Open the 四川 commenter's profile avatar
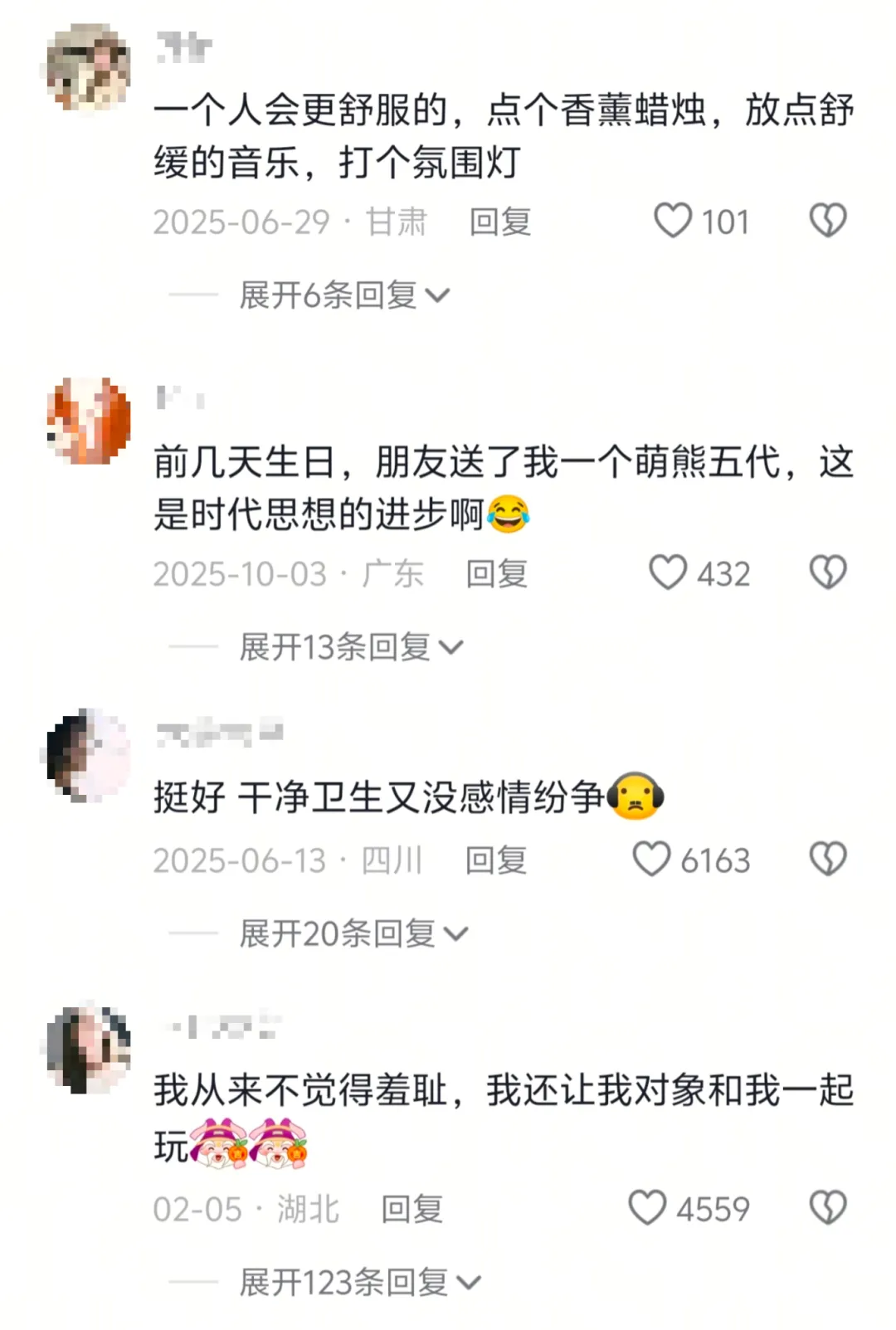This screenshot has width=896, height=1330. click(88, 755)
